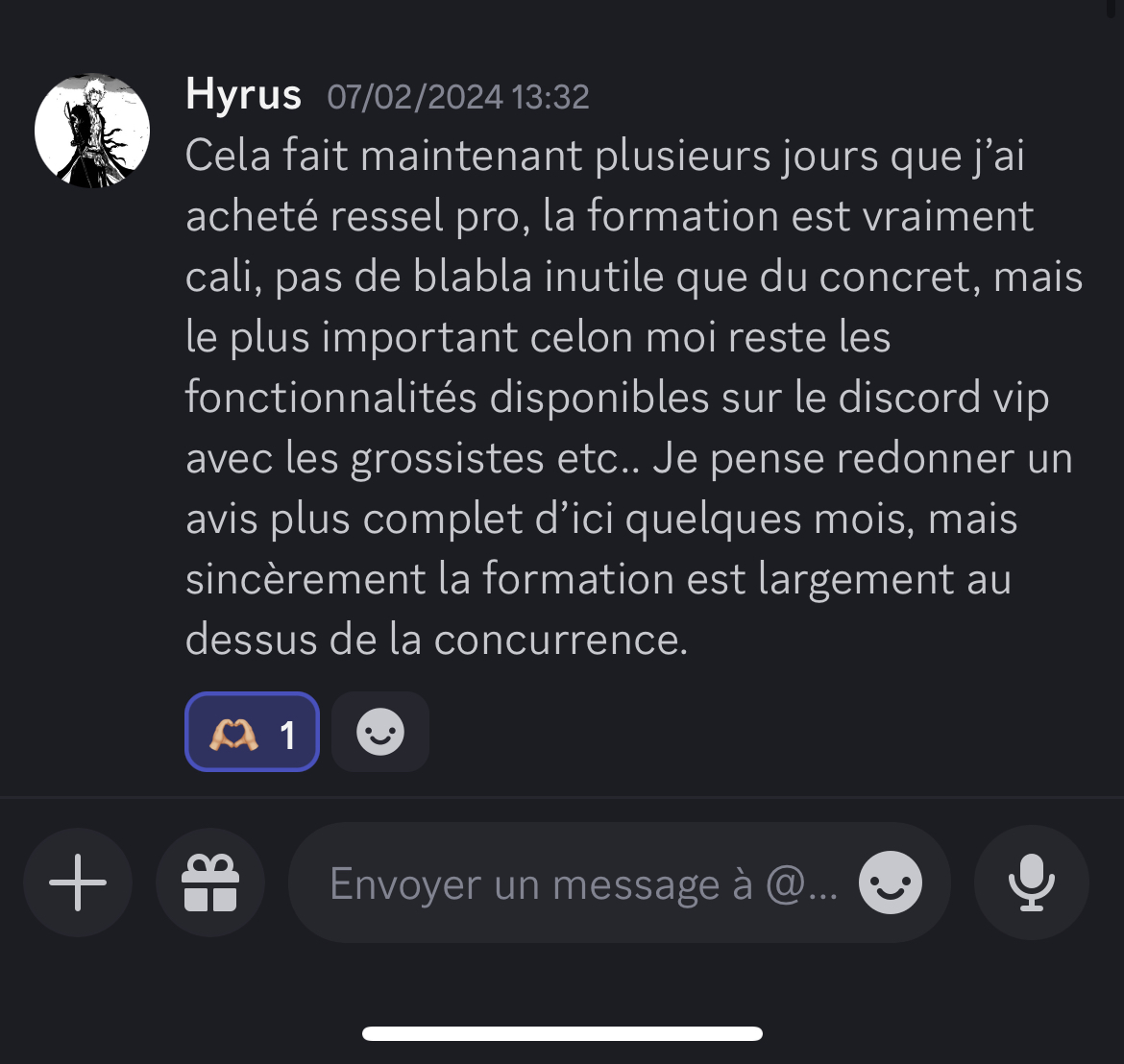Screen dimensions: 1124x1064
Task: Add a new reaction to the message
Action: point(380,733)
